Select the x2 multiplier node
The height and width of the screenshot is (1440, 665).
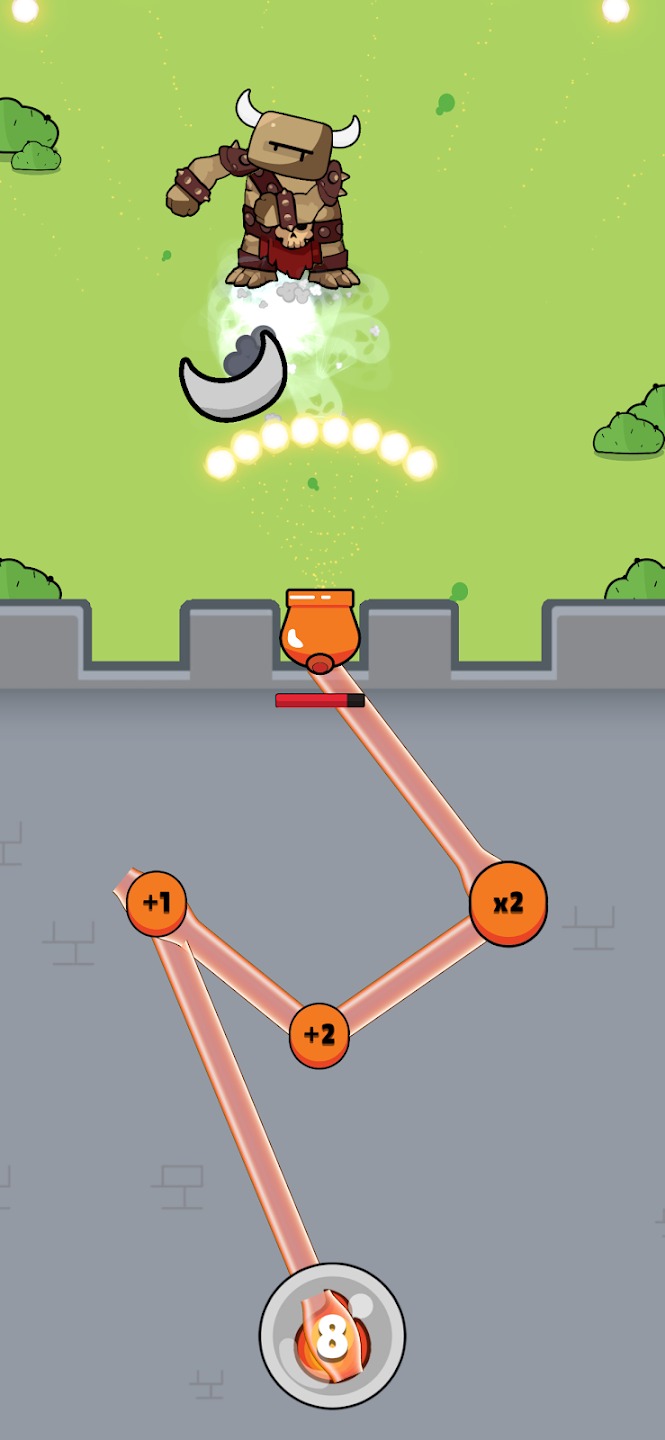(508, 902)
